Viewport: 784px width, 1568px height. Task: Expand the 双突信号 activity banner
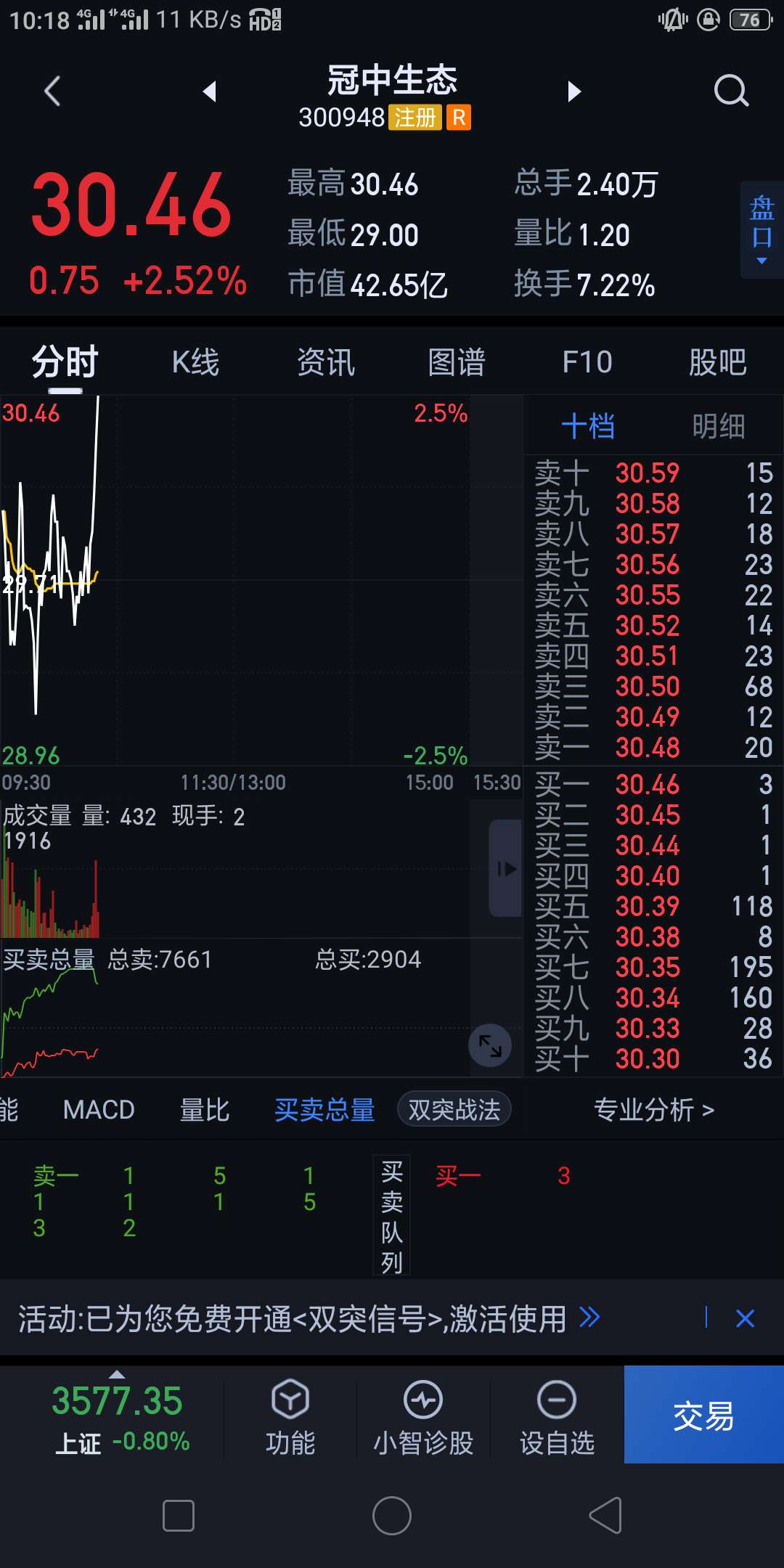tap(589, 1318)
